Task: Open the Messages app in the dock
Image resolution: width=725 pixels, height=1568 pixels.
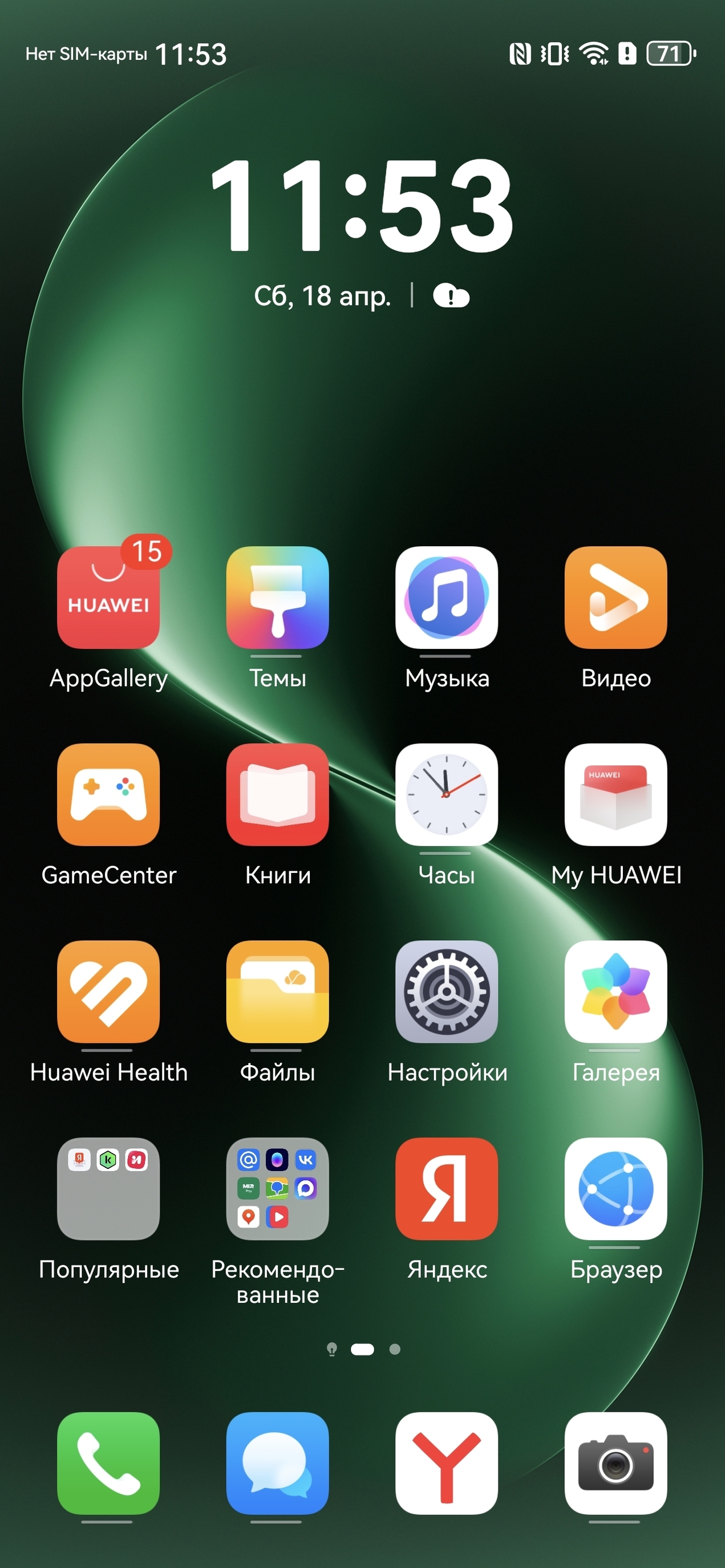Action: [278, 1463]
